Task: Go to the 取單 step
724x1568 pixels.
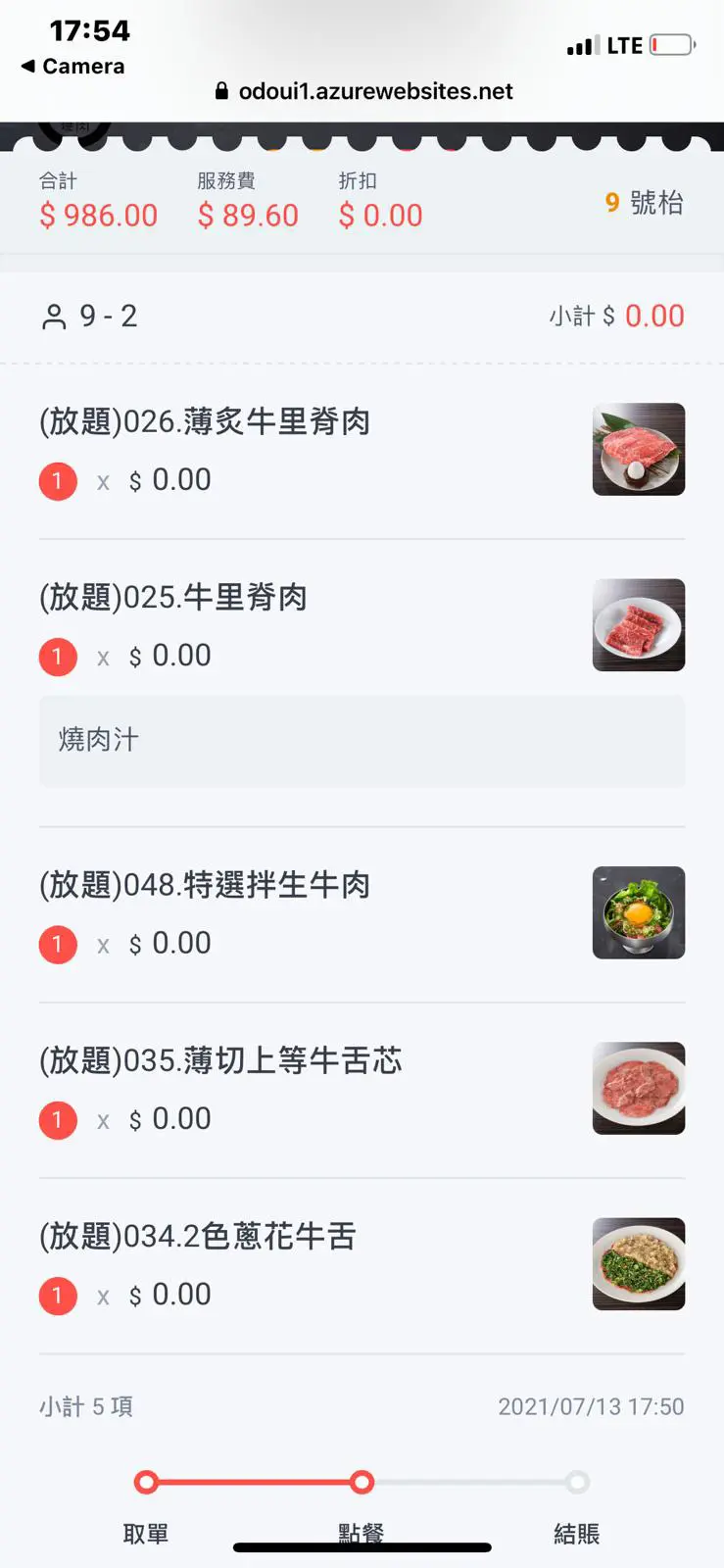Action: pos(146,1483)
